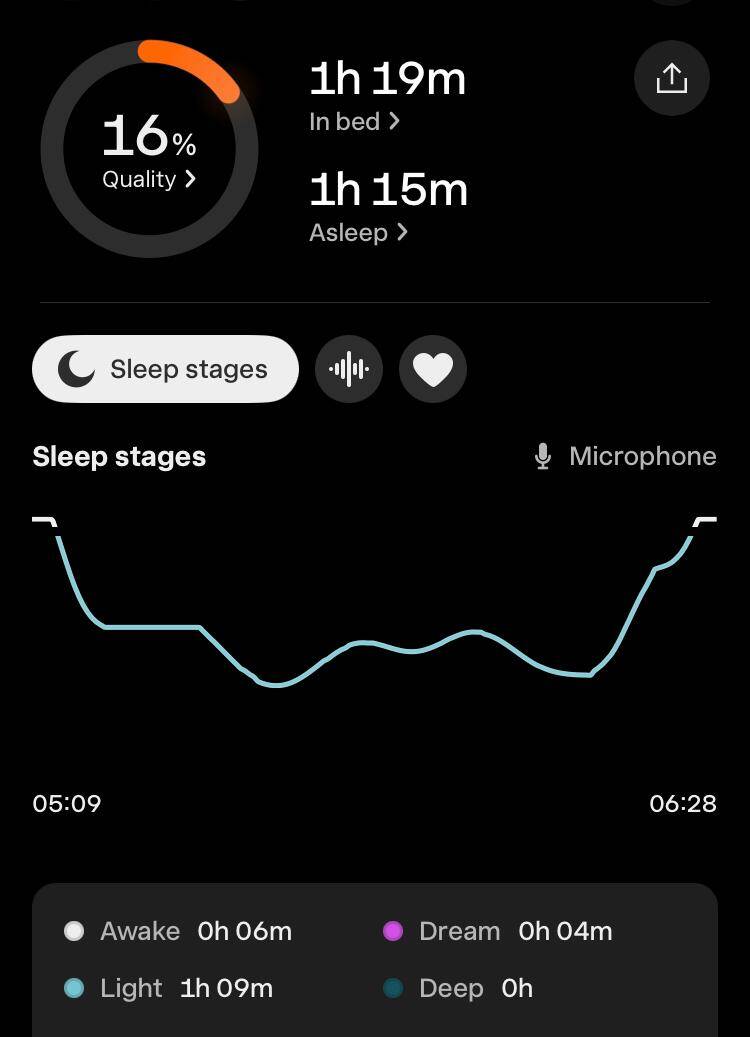View the In bed time details

(354, 121)
